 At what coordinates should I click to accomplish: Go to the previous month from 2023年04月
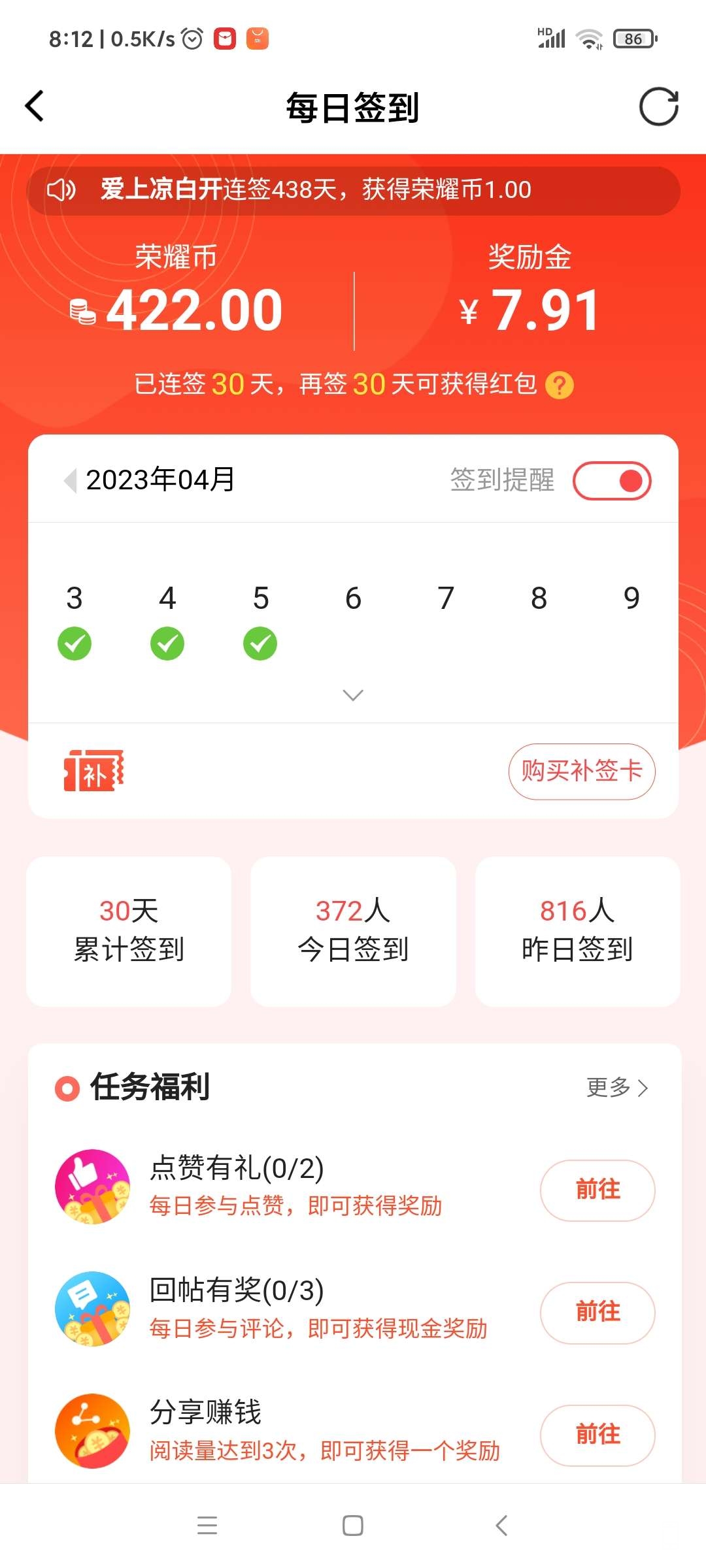pos(70,480)
